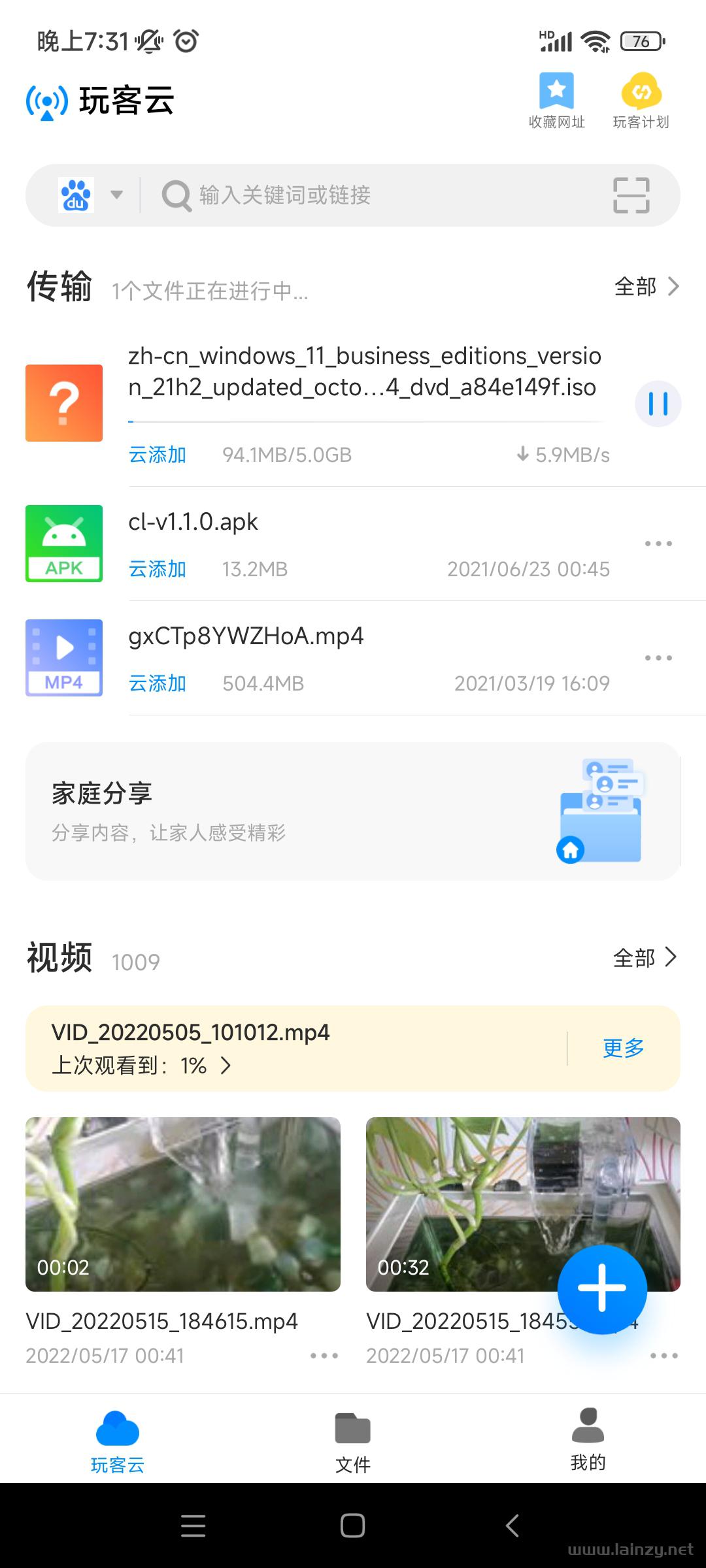Open more options for cl-v1.1.0.apk

point(658,544)
